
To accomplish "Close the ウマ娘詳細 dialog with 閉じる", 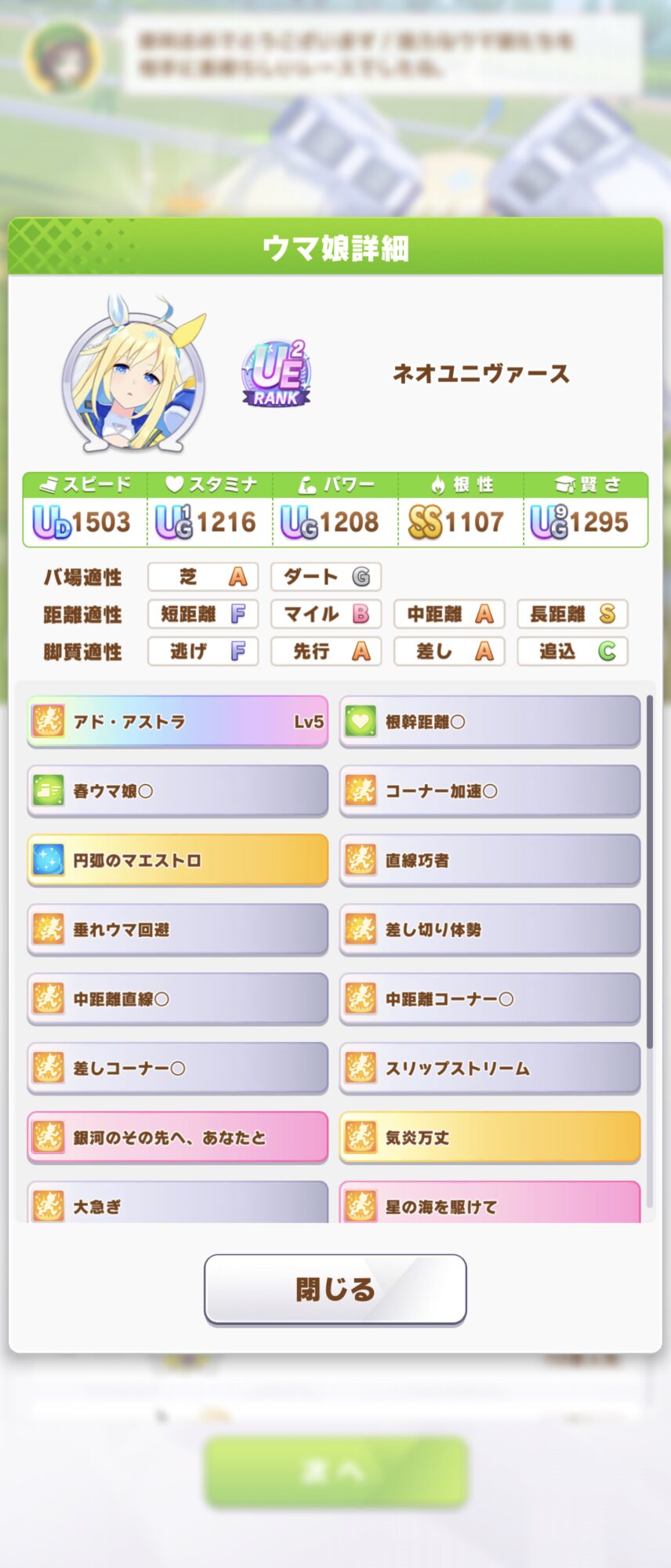I will (335, 1289).
